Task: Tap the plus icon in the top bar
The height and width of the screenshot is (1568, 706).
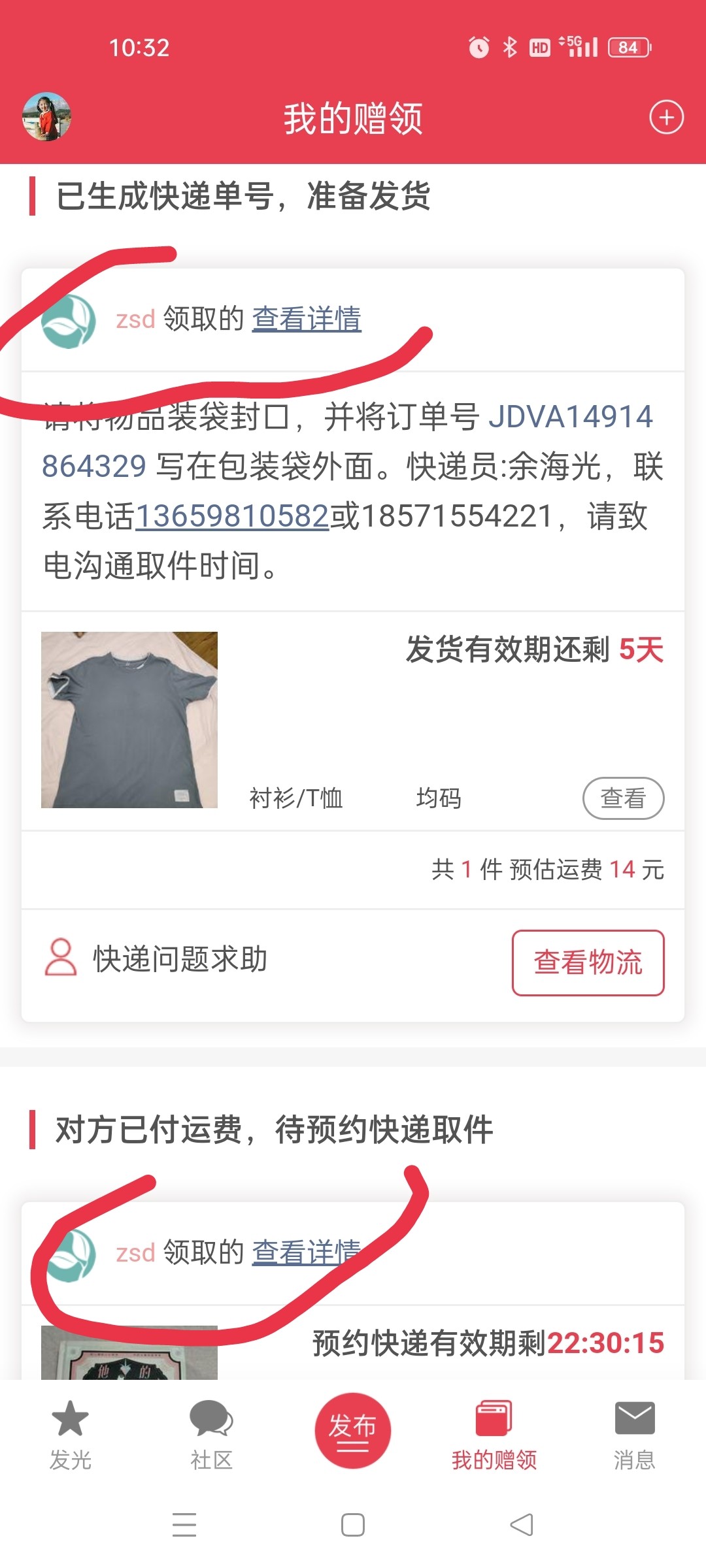Action: [x=666, y=118]
